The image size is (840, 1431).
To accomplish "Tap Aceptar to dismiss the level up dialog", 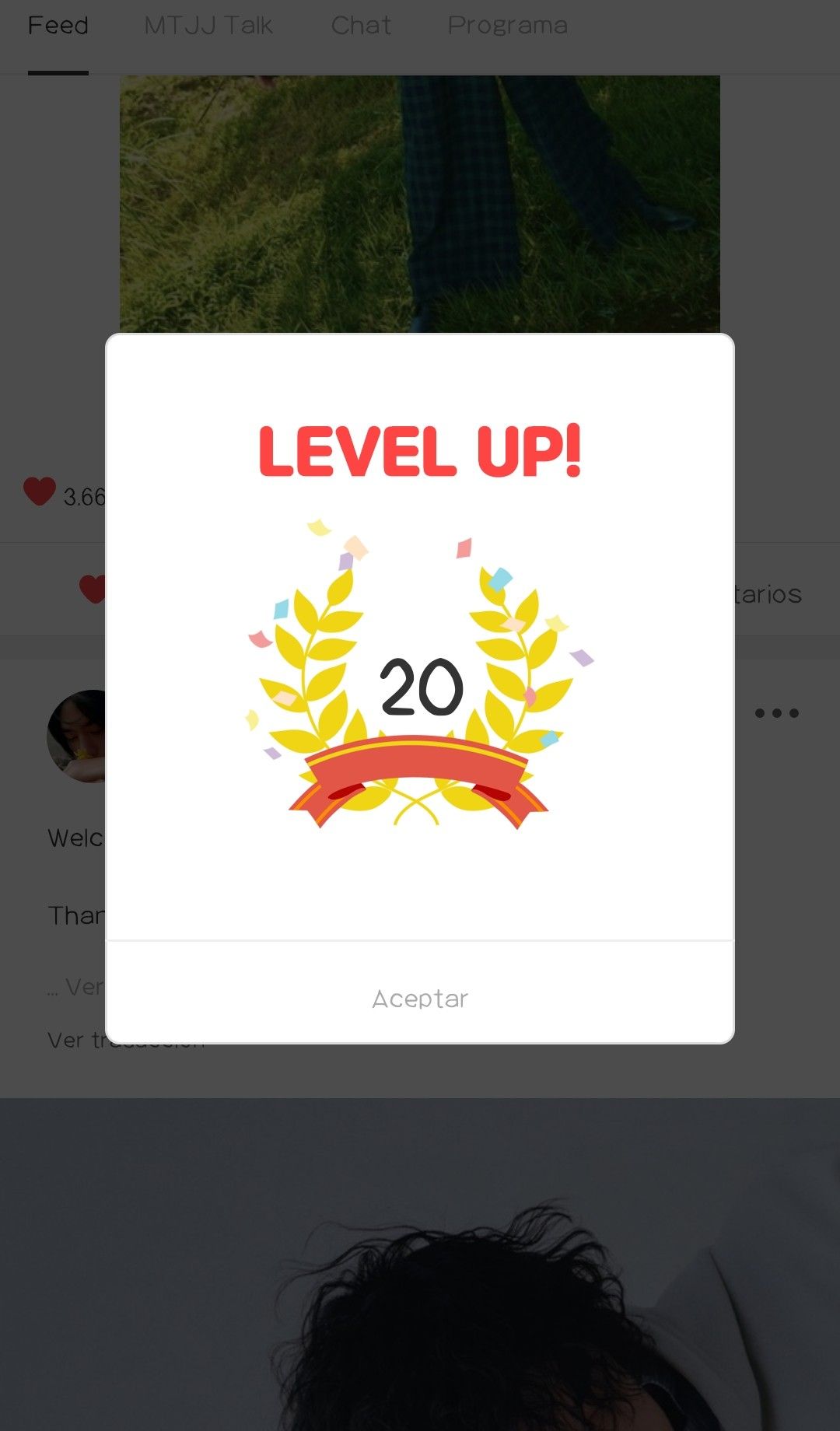I will pos(420,998).
